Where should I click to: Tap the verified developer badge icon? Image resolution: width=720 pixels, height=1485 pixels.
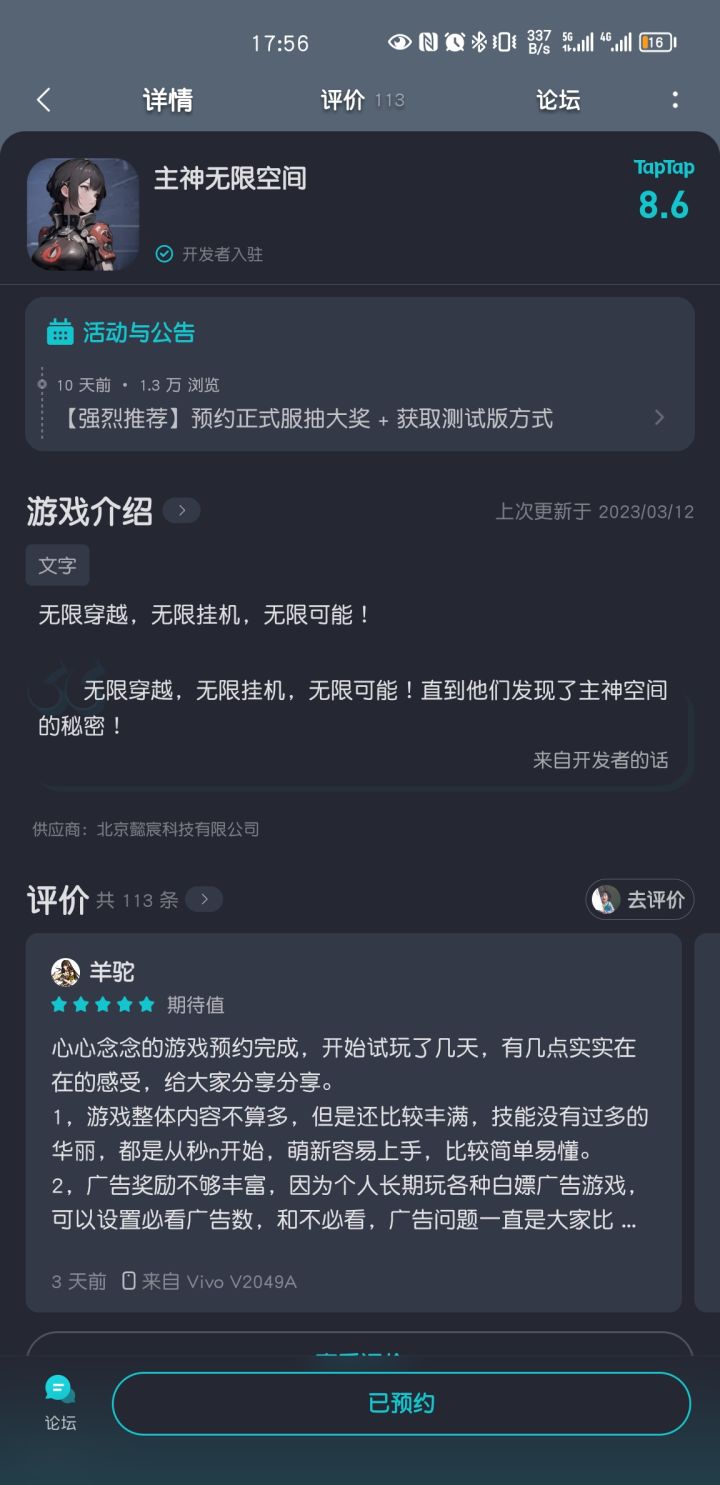[163, 254]
